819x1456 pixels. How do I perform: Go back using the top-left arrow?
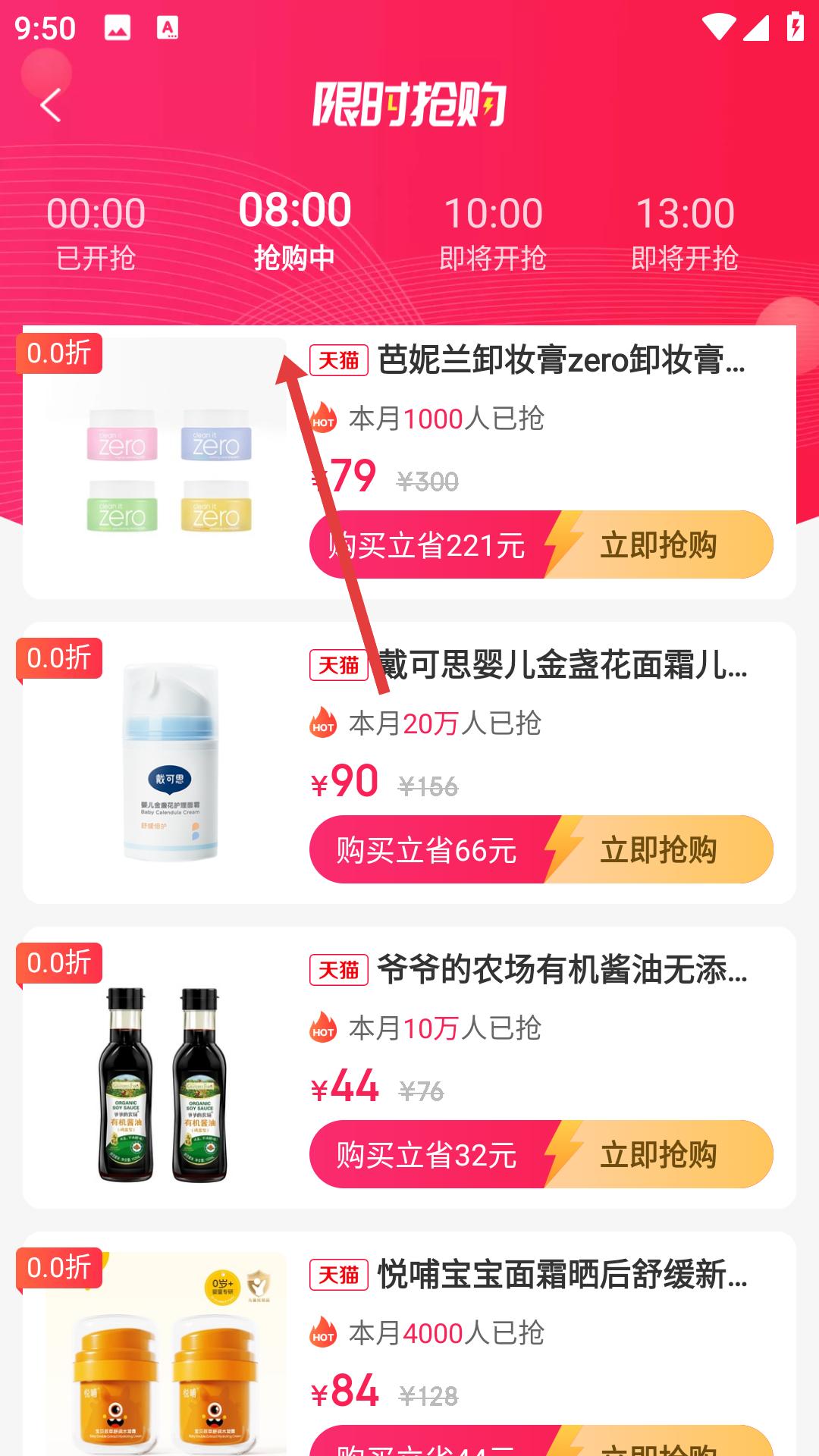[51, 105]
